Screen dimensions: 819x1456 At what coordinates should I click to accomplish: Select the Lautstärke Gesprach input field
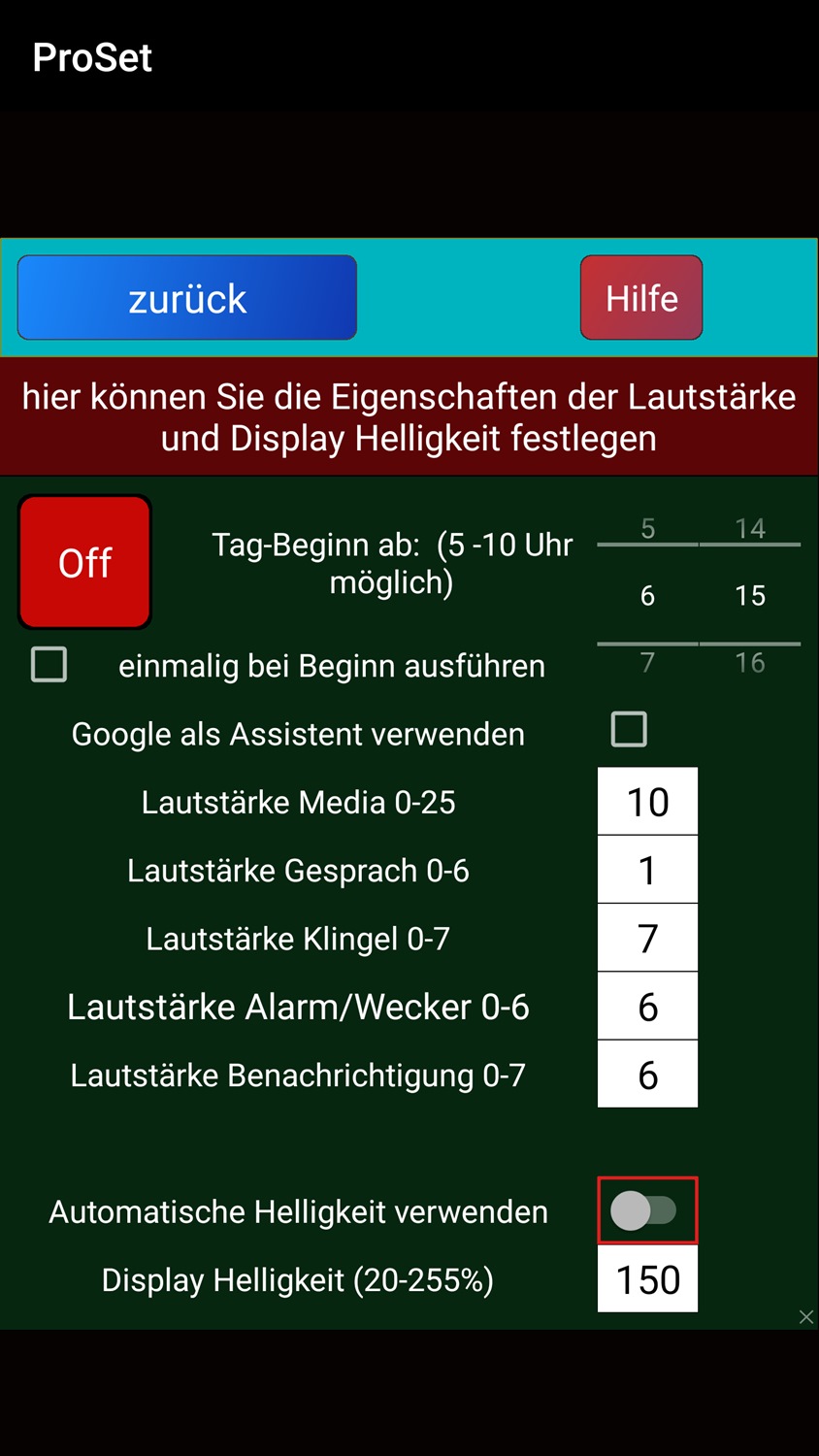(647, 870)
